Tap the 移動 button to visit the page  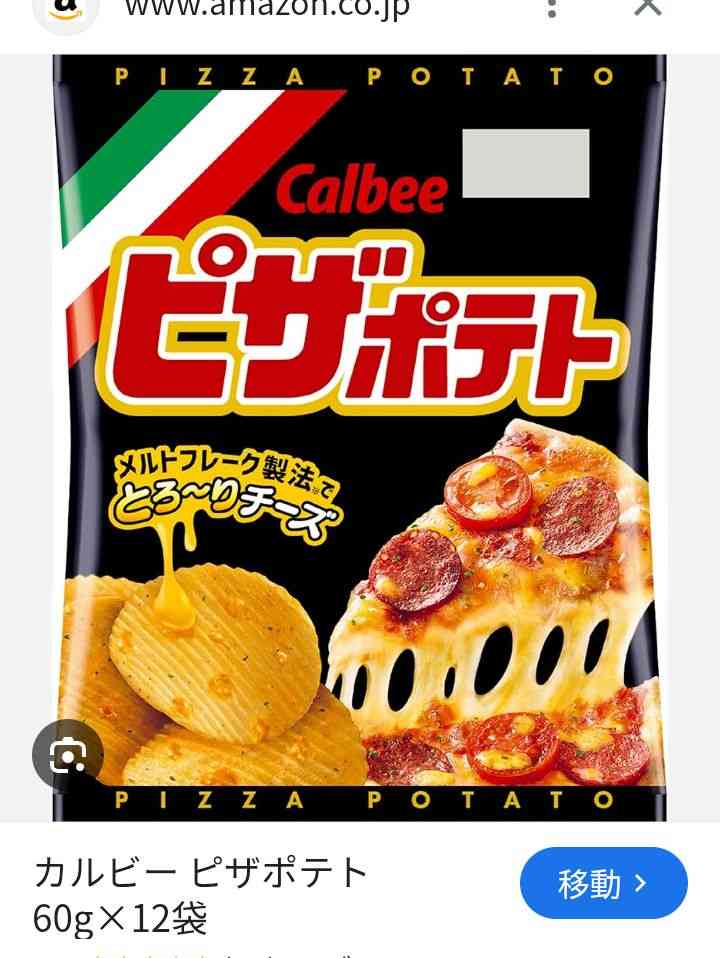point(603,883)
